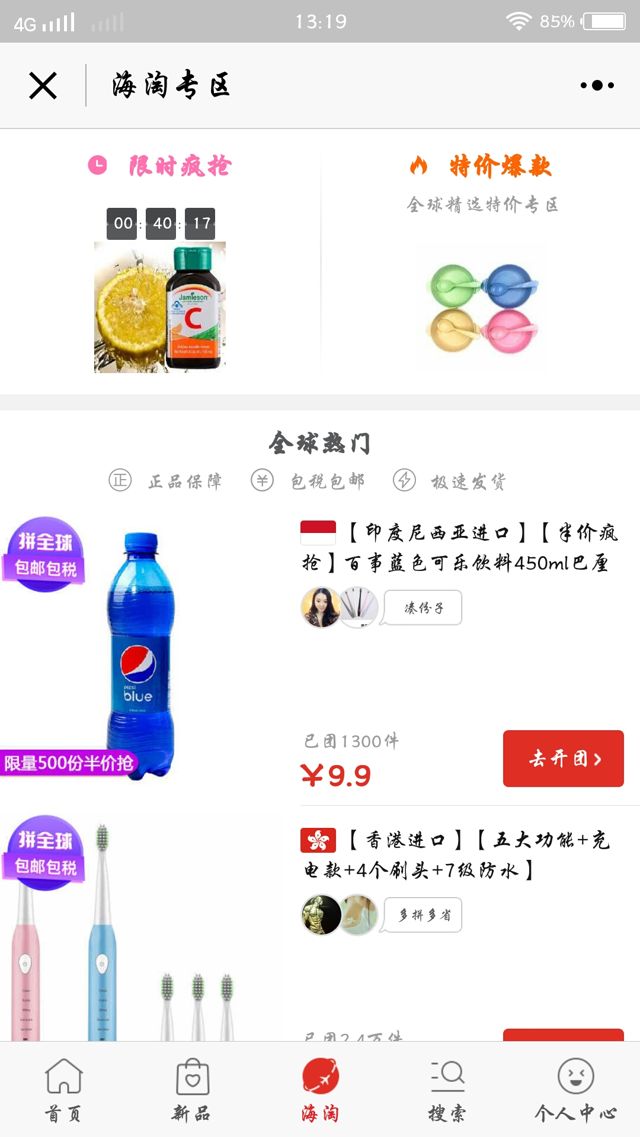Switch to the 新品 tab
640x1137 pixels.
pyautogui.click(x=192, y=1090)
